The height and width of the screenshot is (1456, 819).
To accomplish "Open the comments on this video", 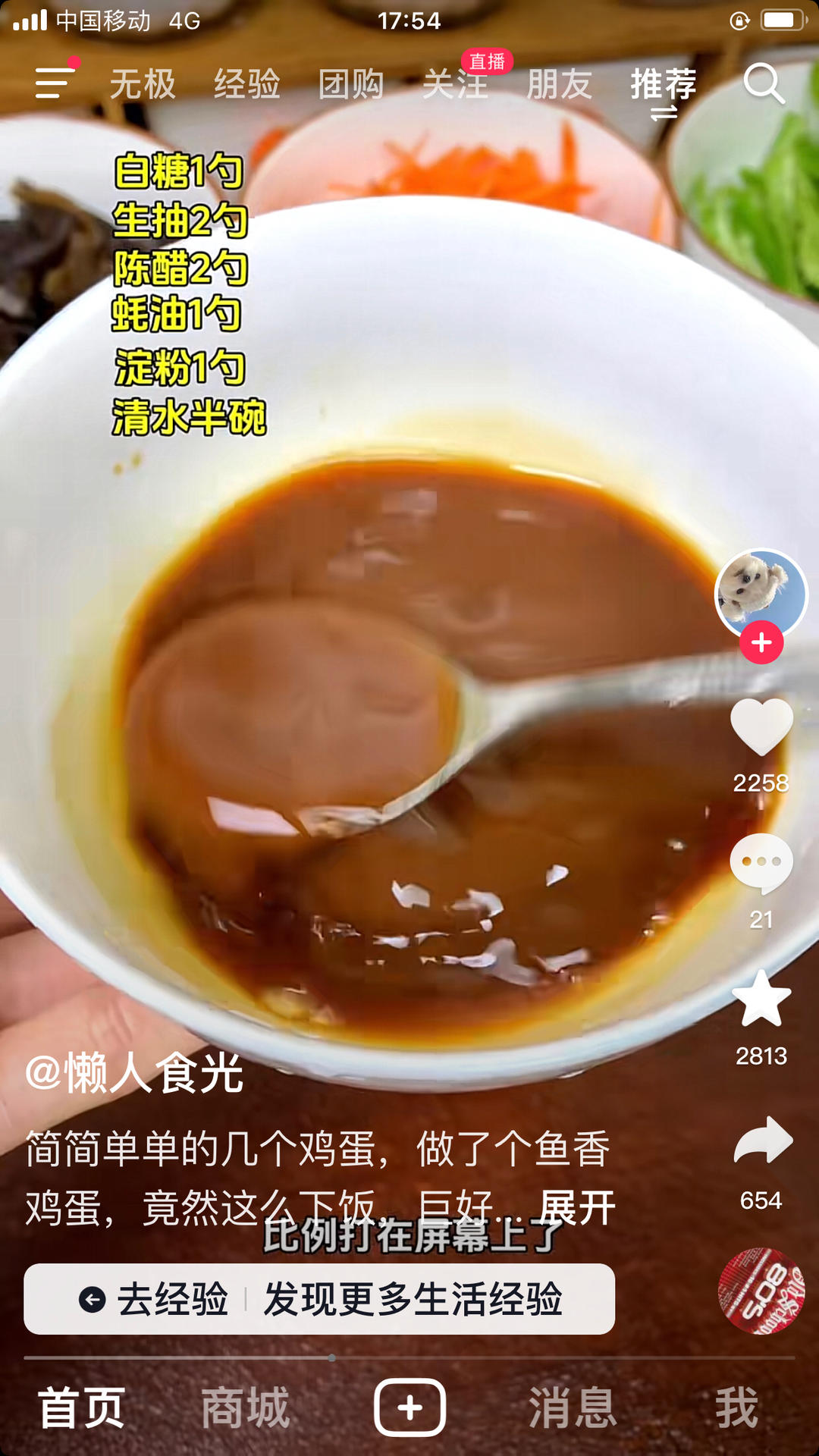I will (761, 863).
